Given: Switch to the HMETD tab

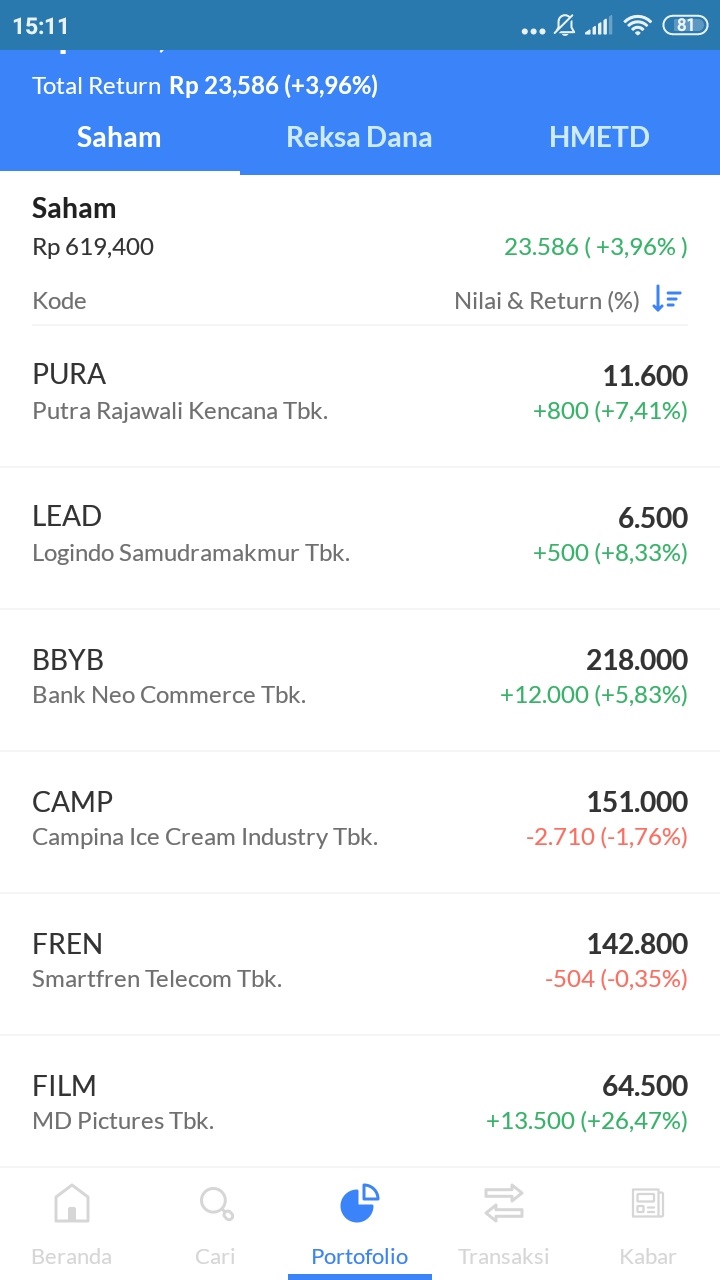Looking at the screenshot, I should tap(599, 137).
